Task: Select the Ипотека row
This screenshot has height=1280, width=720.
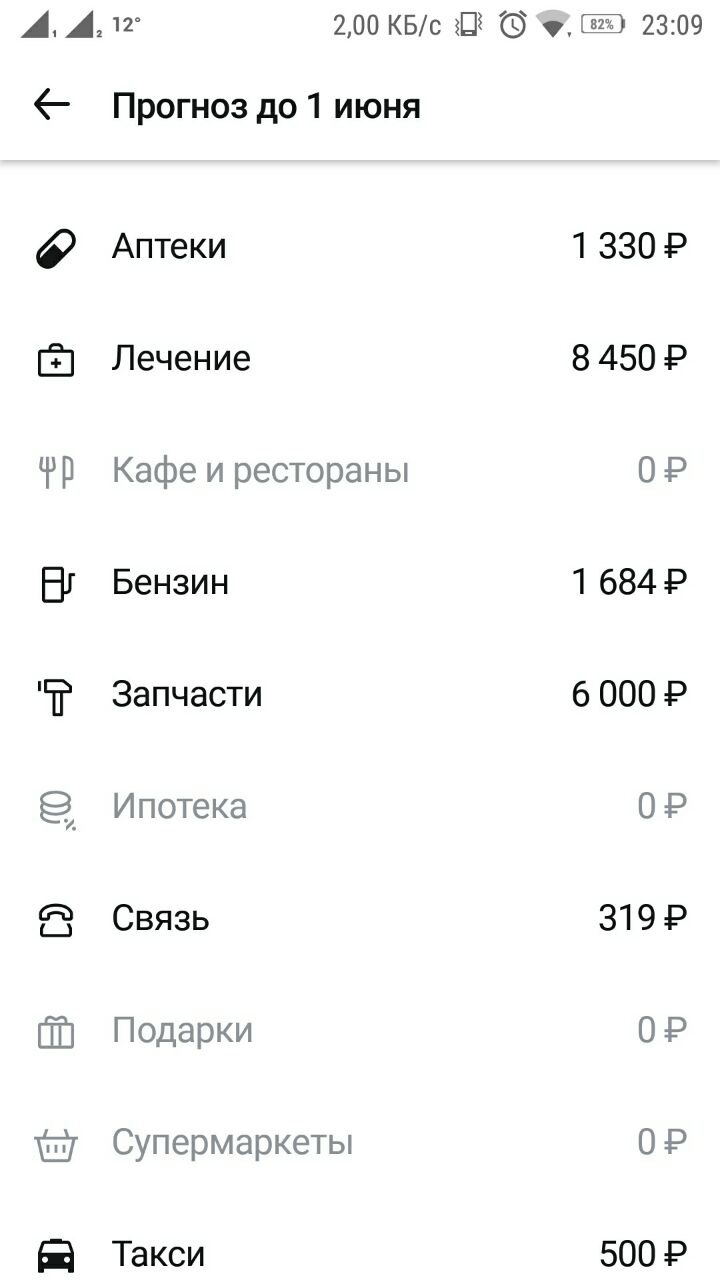Action: (360, 806)
